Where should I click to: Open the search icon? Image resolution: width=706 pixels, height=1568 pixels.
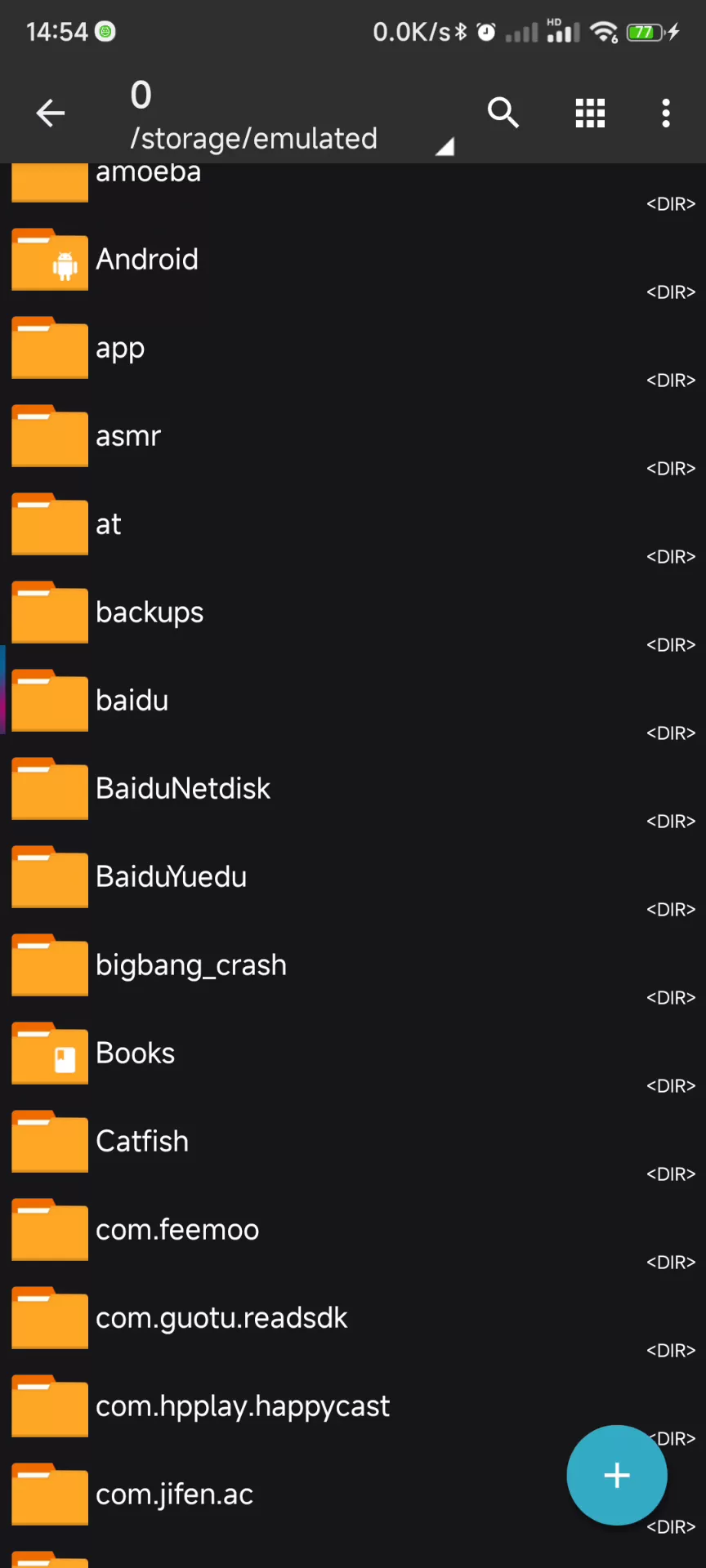[503, 113]
